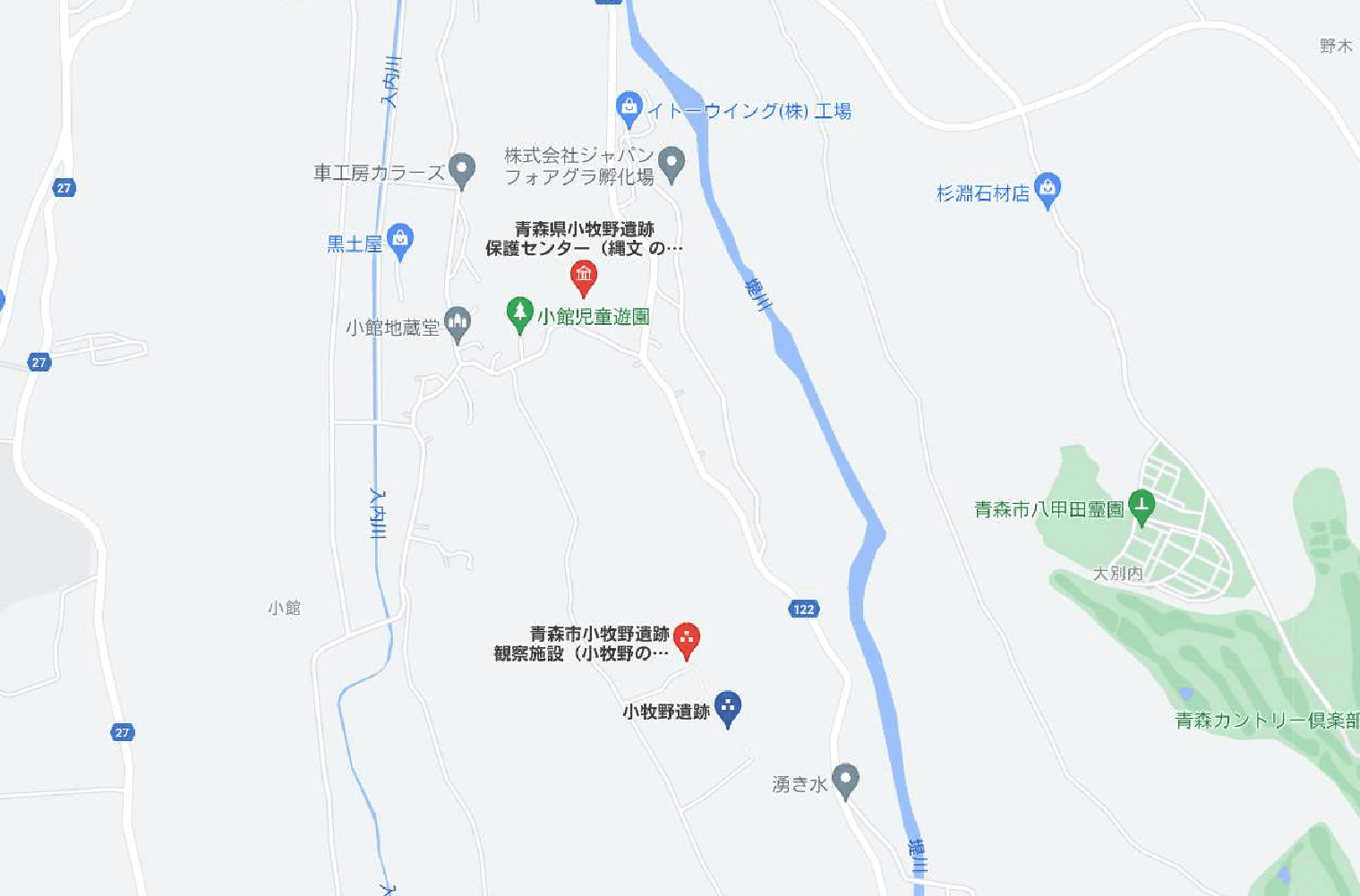Select the 黒土屋 shop pin
The height and width of the screenshot is (896, 1360).
[400, 240]
